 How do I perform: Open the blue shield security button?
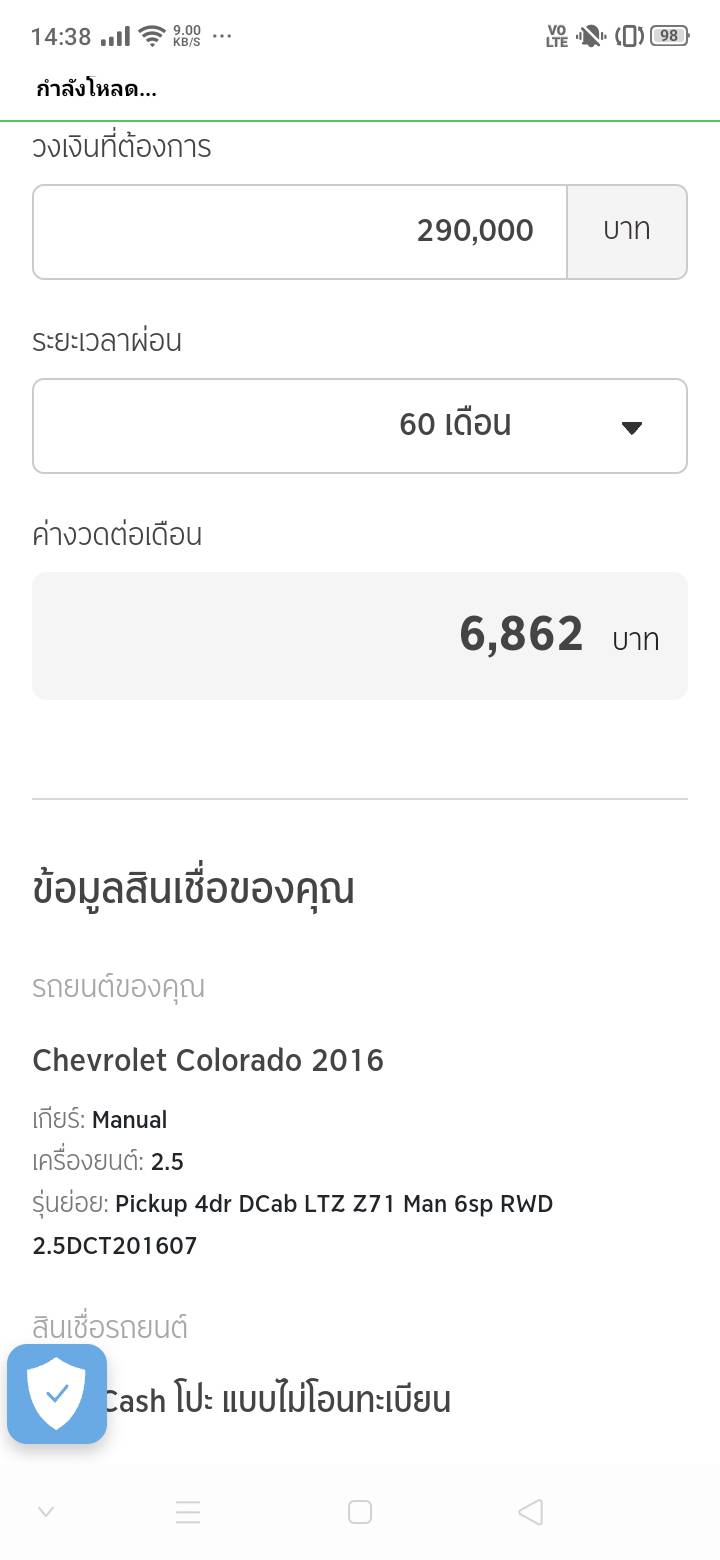tap(57, 1393)
